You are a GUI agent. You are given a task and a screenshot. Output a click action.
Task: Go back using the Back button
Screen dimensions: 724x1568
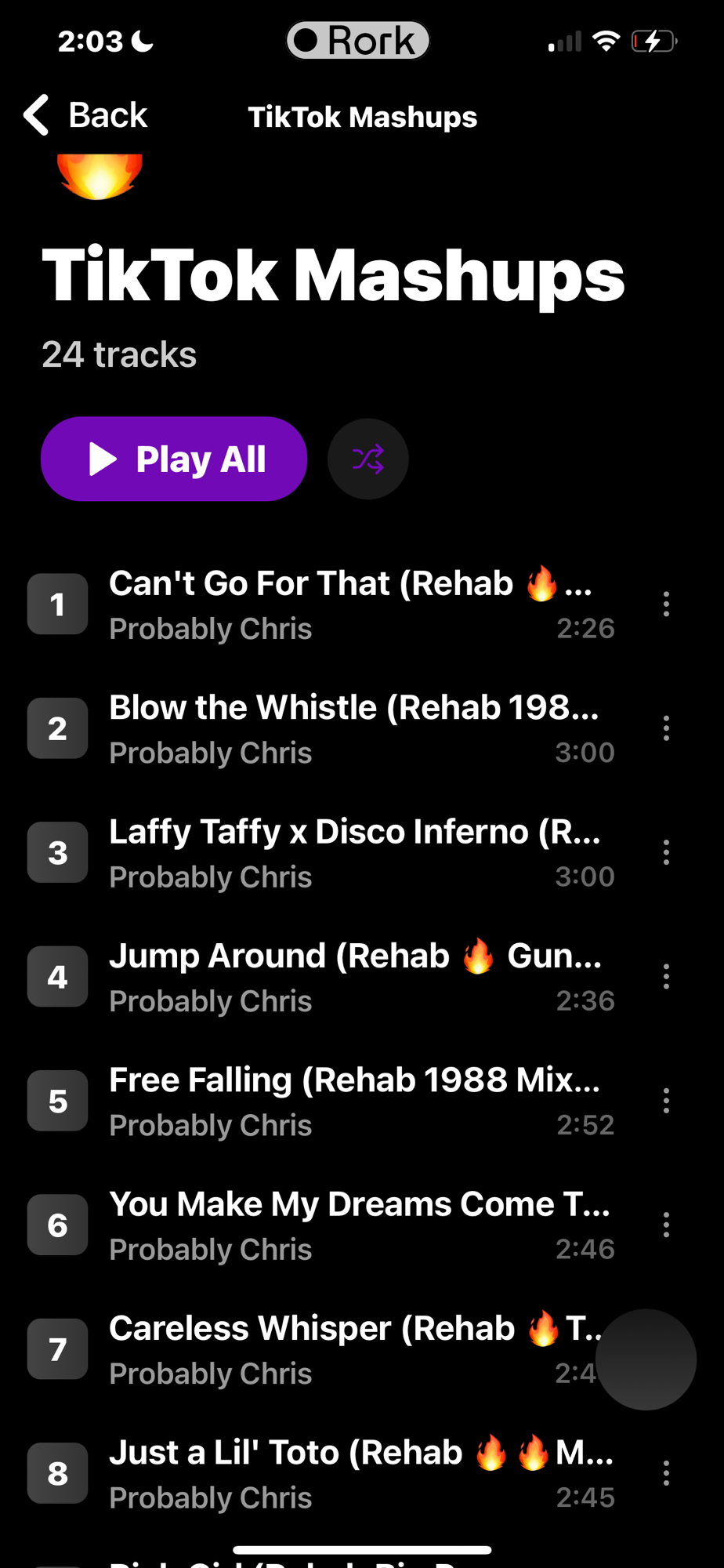[86, 116]
